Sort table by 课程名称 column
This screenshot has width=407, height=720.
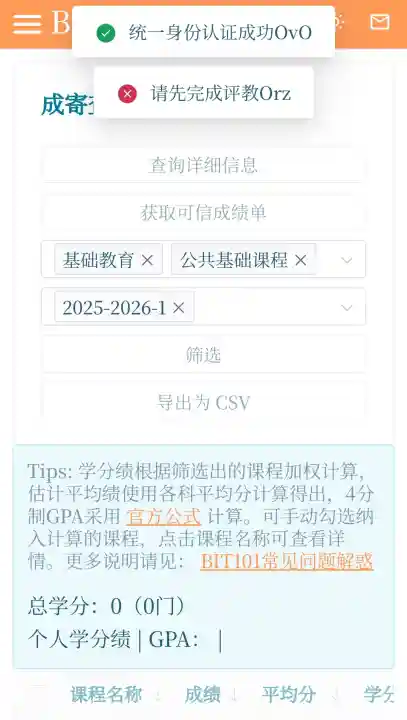click(x=106, y=695)
